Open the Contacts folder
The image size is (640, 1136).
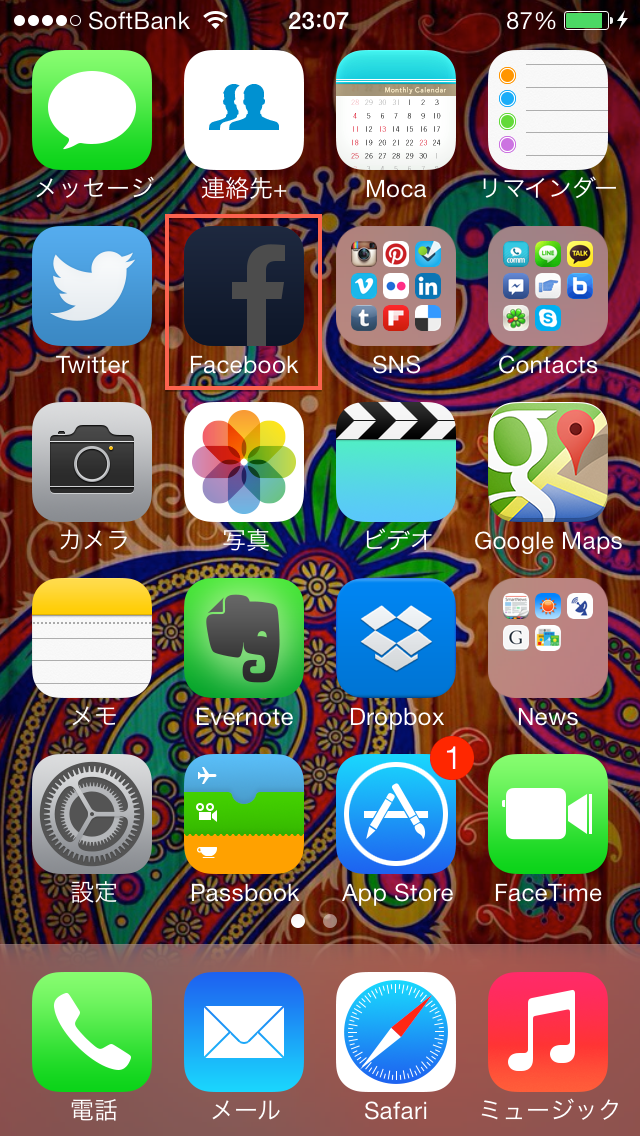pos(548,286)
